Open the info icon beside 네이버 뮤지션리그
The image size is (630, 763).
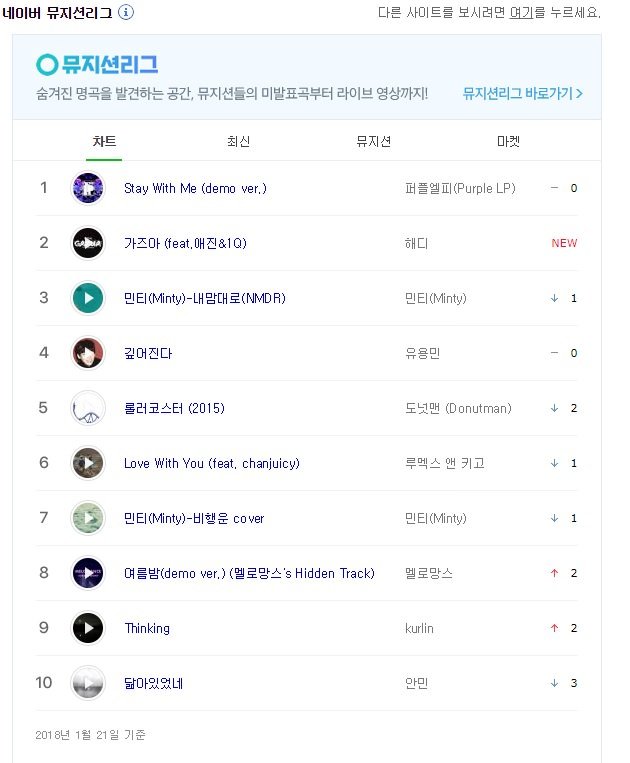click(x=125, y=13)
